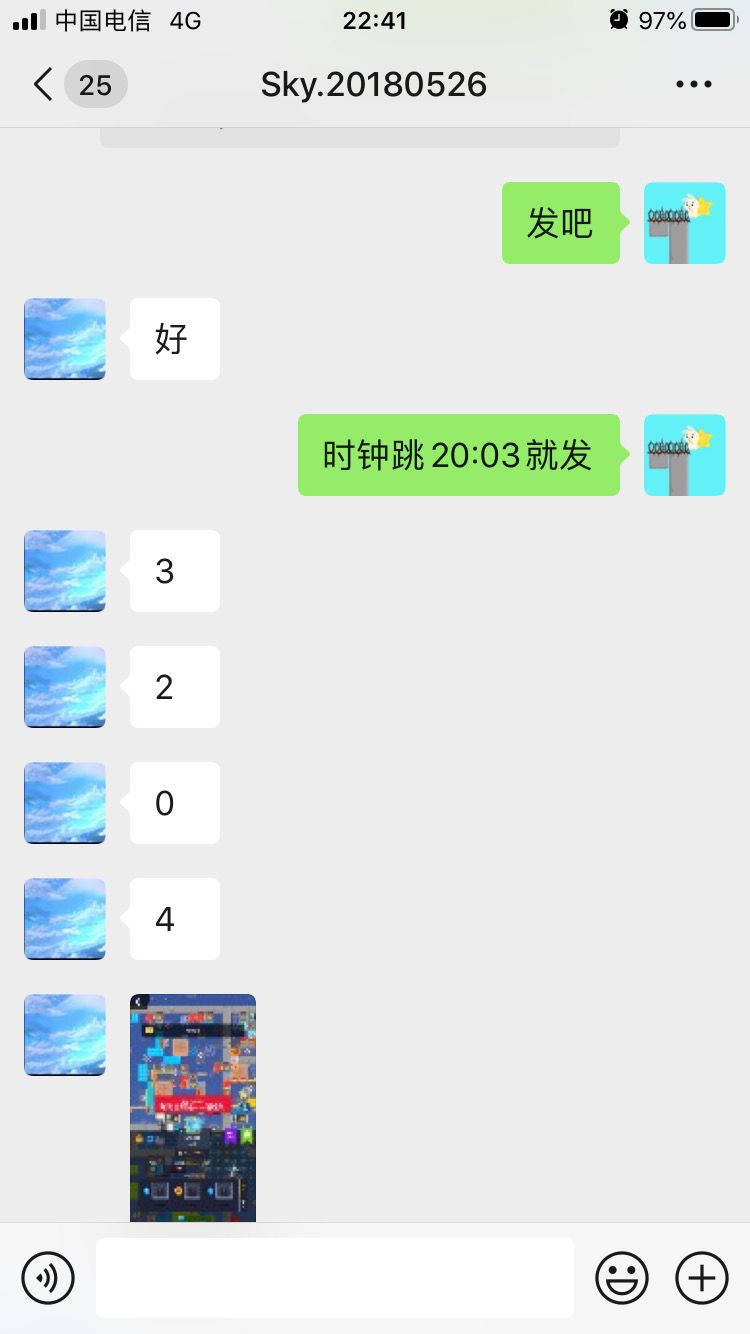Open the chat more options menu
This screenshot has height=1334, width=750.
[693, 84]
